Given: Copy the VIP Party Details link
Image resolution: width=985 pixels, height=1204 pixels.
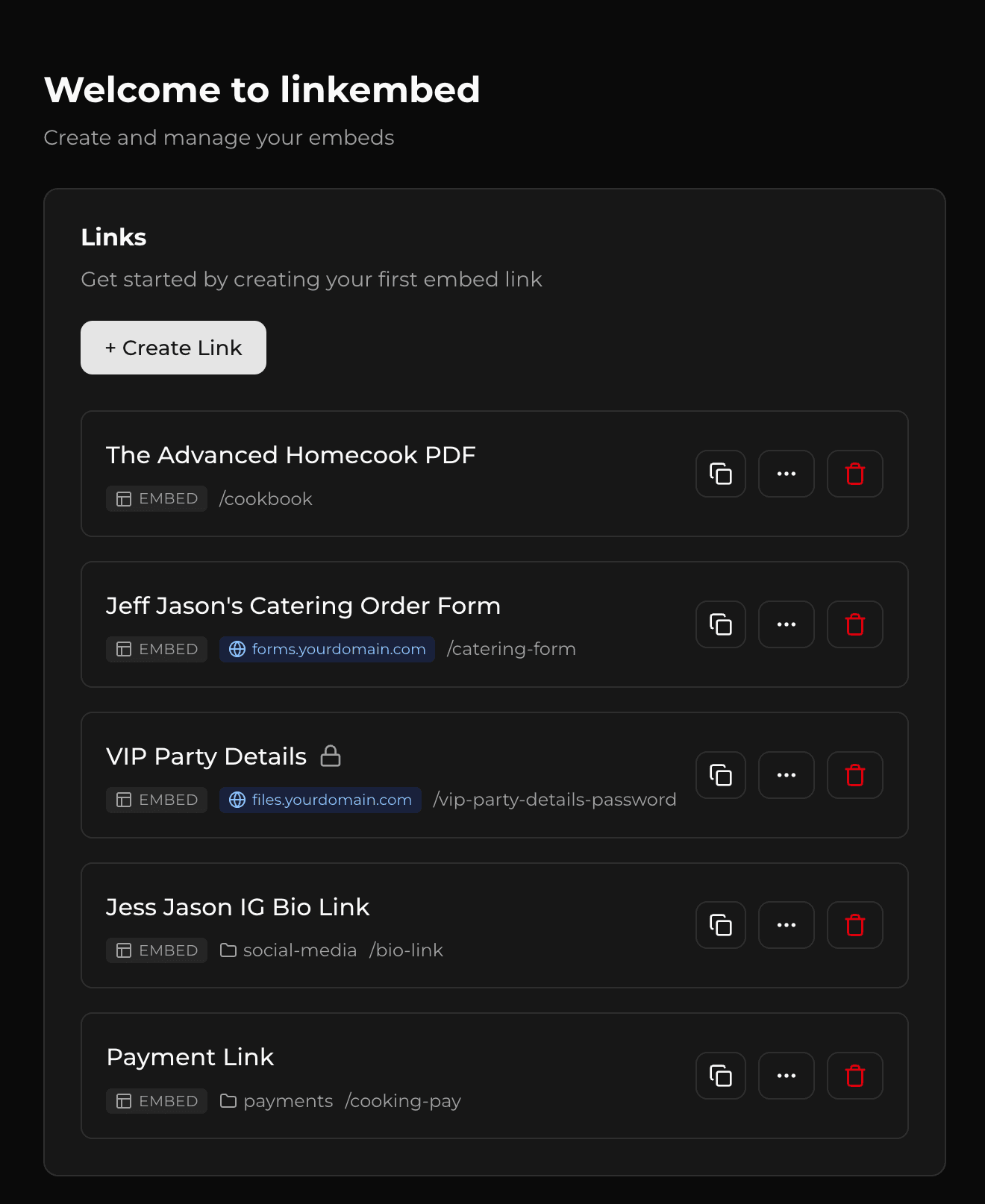Looking at the screenshot, I should 720,775.
